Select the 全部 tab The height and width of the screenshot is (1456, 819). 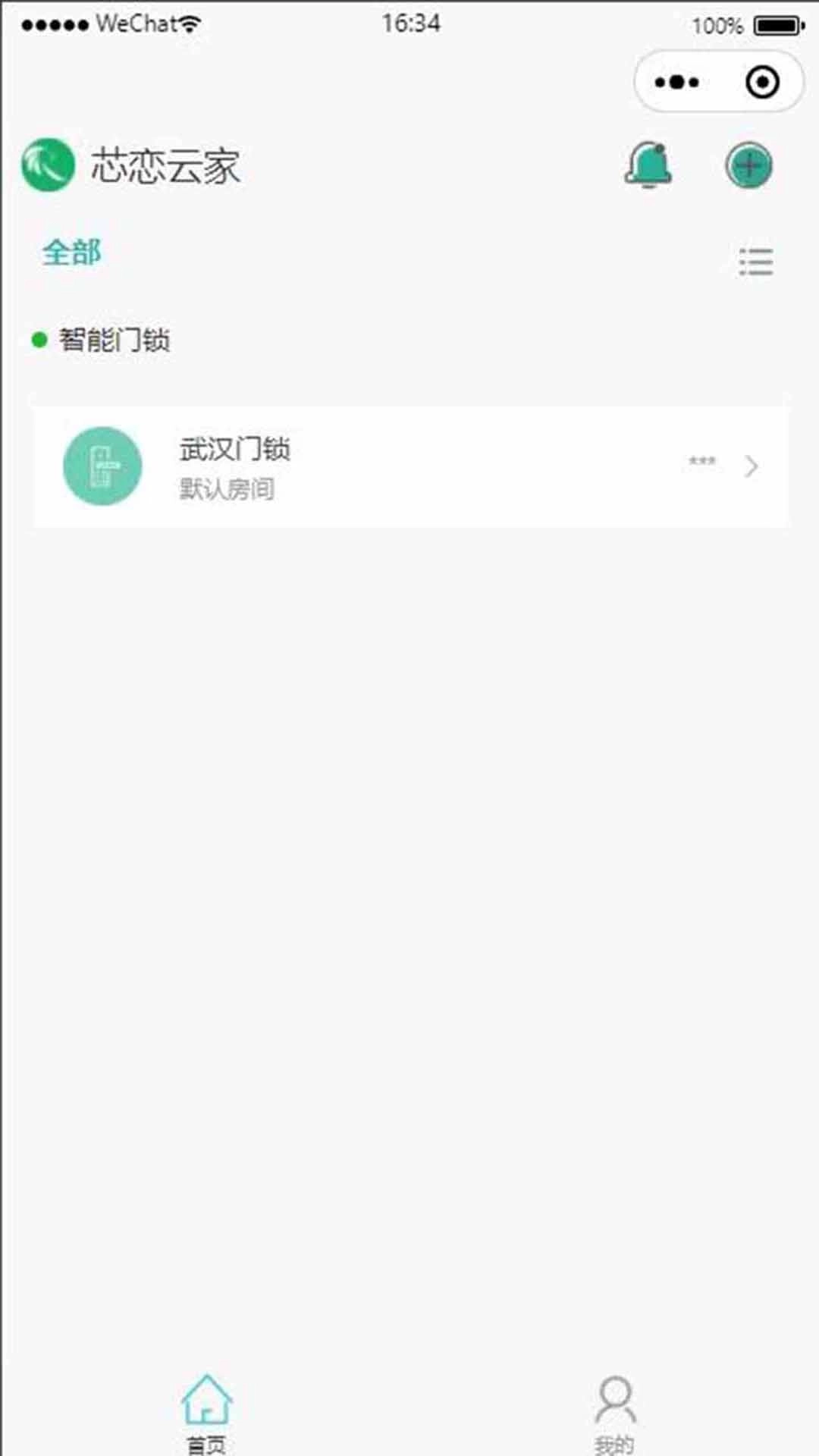coord(72,253)
